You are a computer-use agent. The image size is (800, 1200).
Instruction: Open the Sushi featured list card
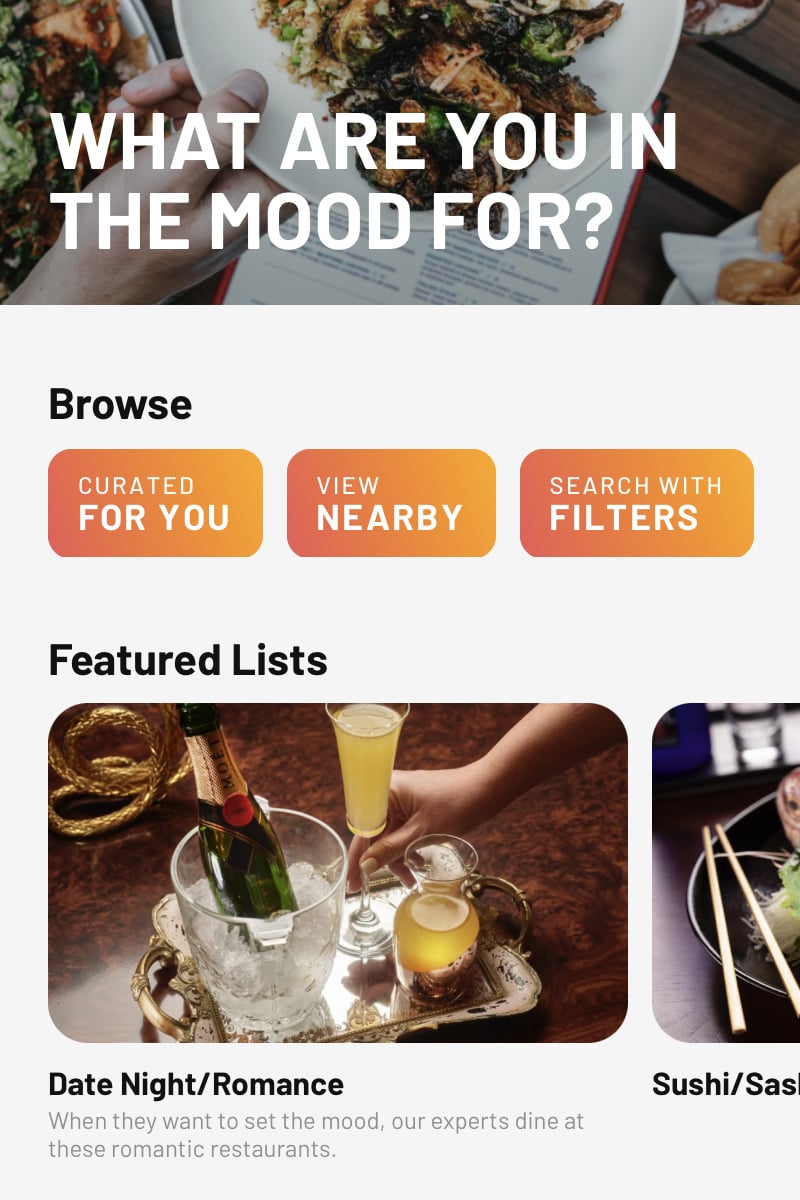tap(727, 872)
